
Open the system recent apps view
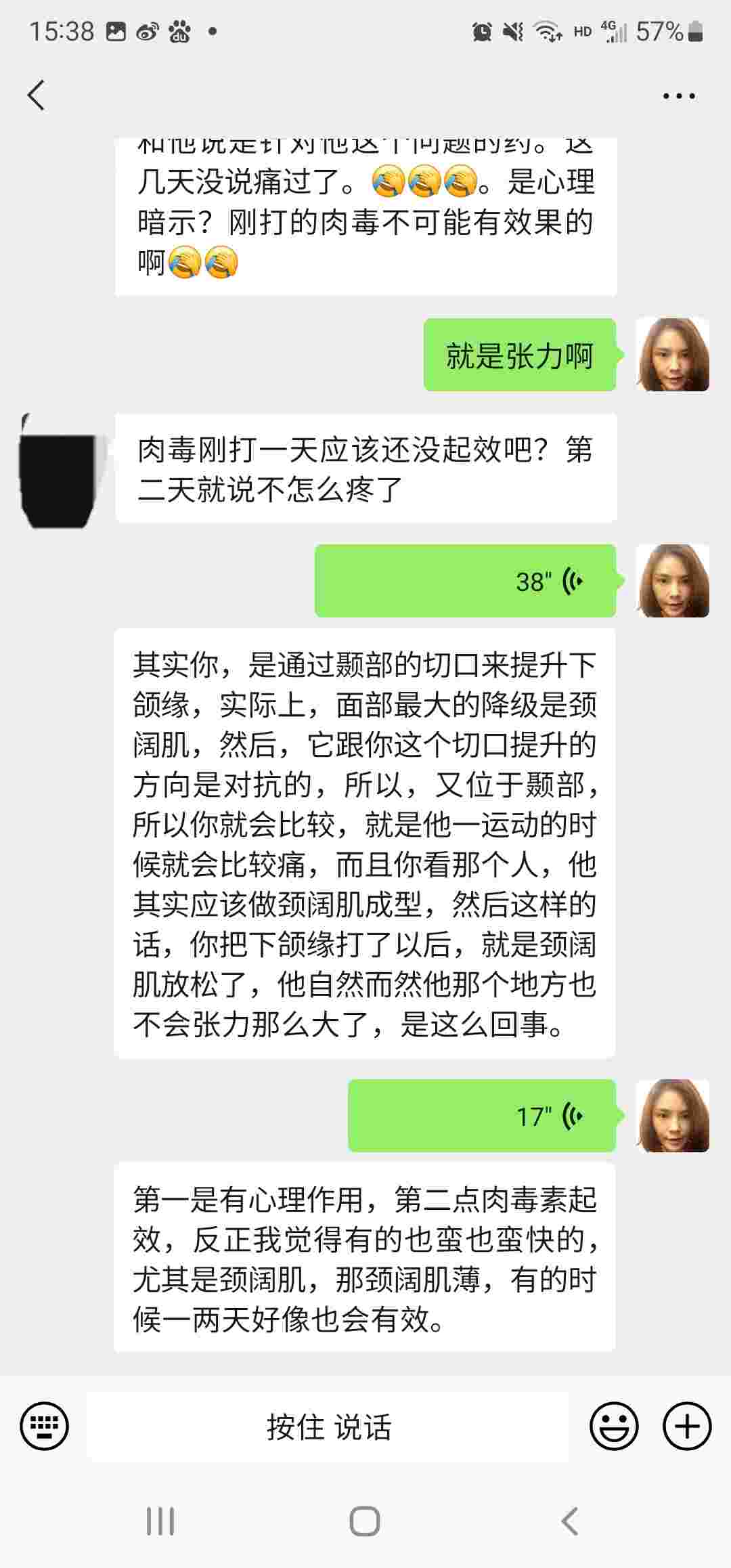coord(160,1521)
